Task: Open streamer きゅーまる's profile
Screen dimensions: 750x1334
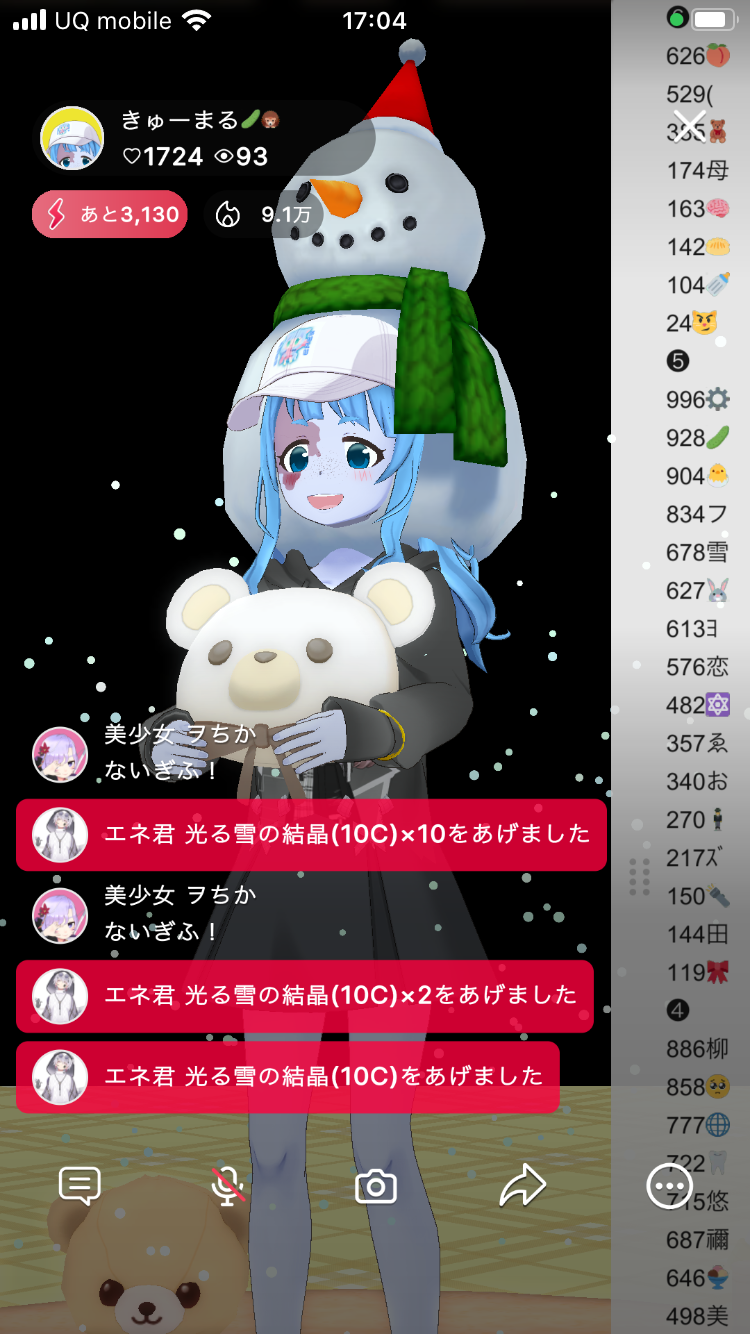Action: click(72, 139)
